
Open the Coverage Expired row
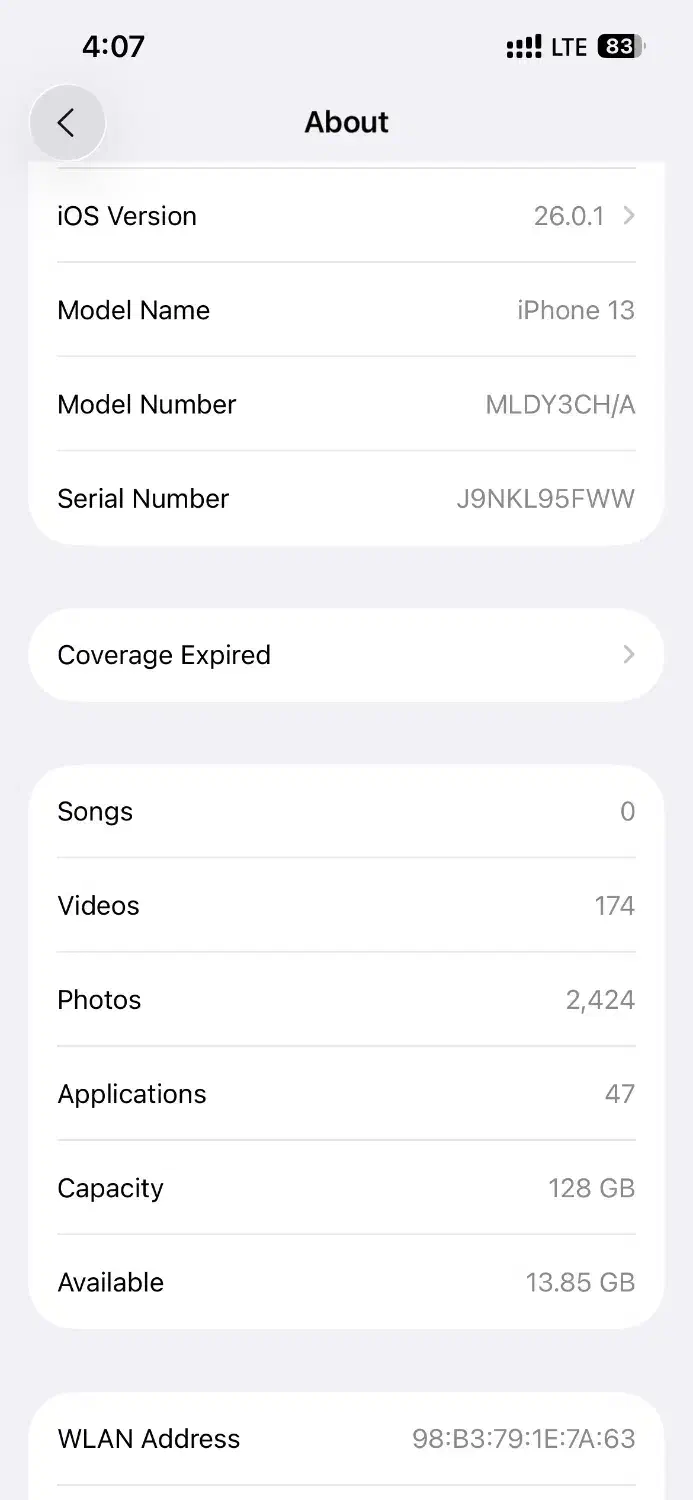(x=346, y=655)
